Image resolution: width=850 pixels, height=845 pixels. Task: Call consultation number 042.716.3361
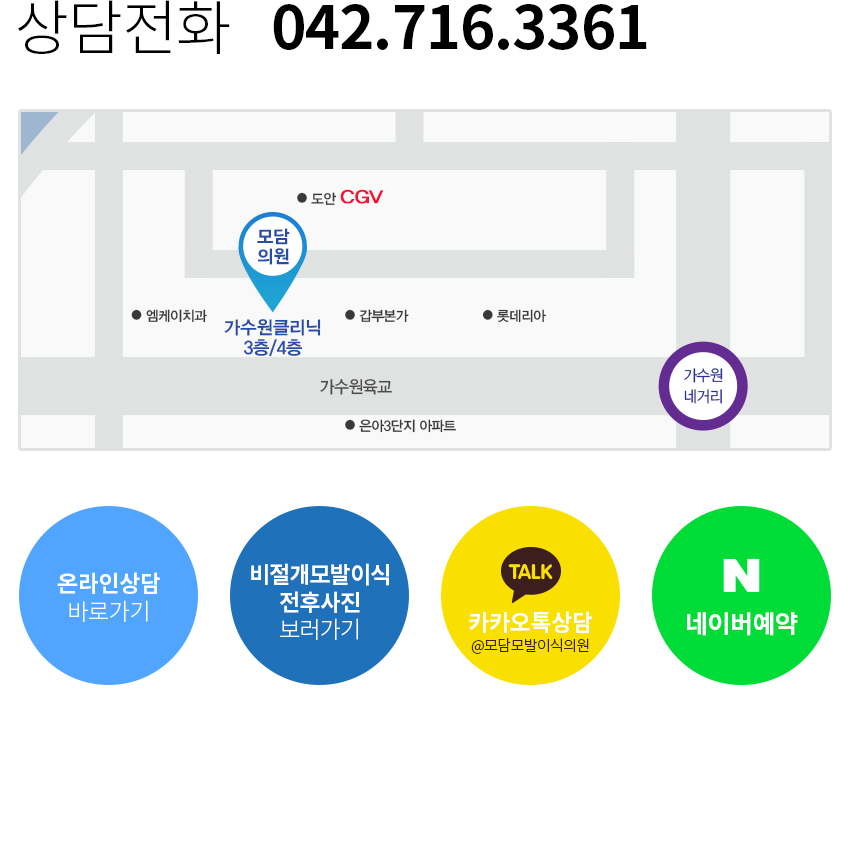click(459, 28)
